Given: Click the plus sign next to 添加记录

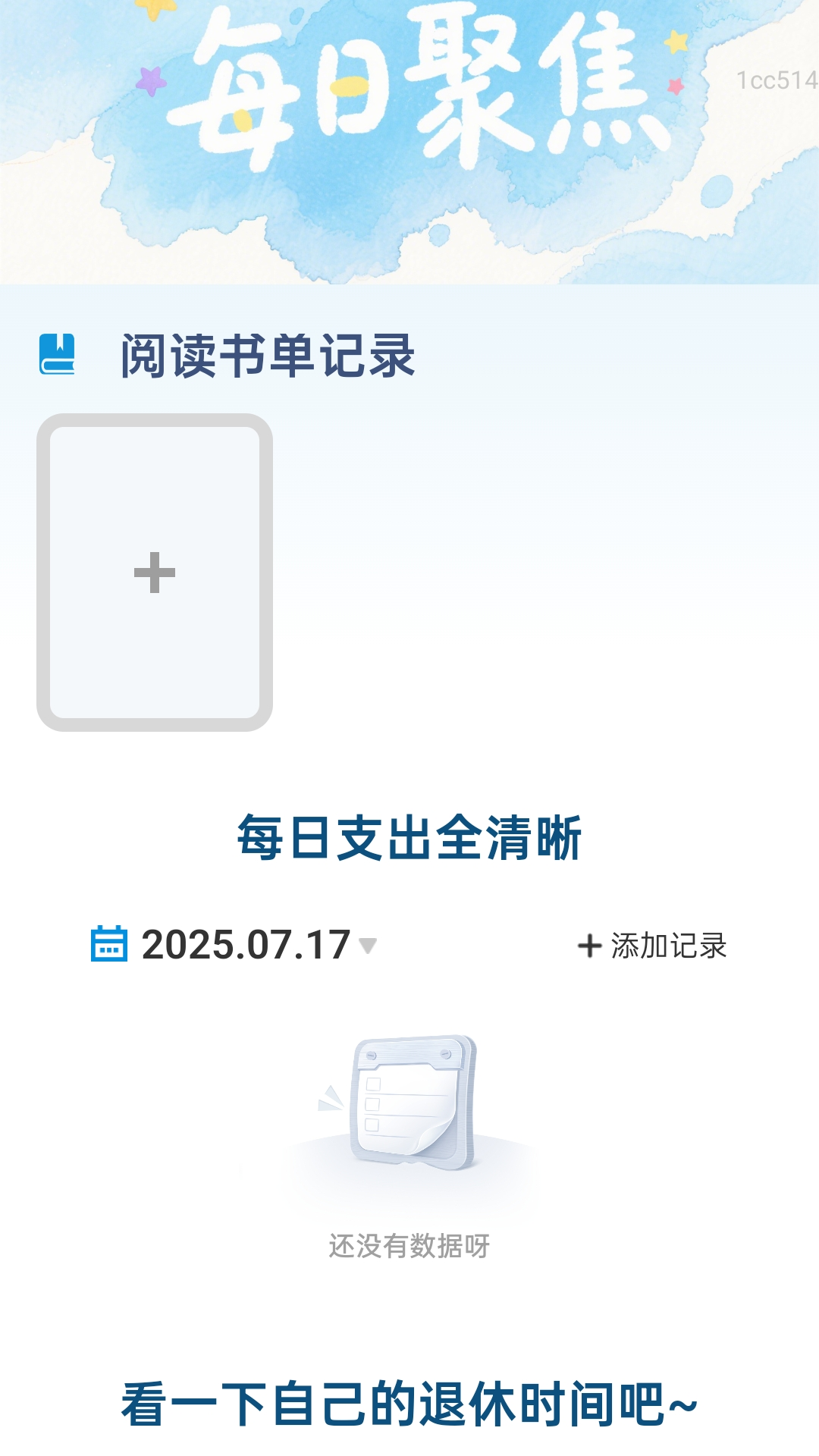Looking at the screenshot, I should (588, 946).
